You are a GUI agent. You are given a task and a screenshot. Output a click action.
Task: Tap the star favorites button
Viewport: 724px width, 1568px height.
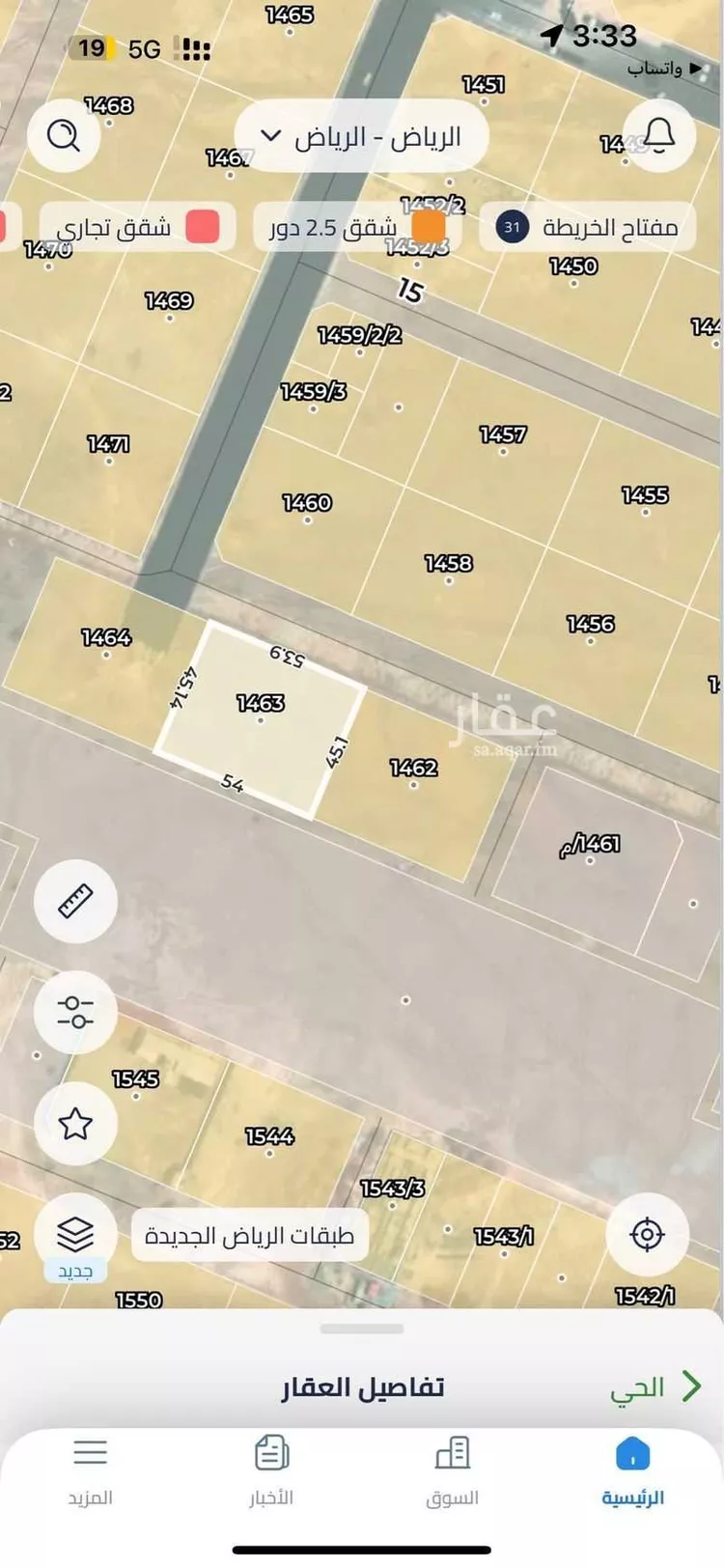(x=75, y=1123)
